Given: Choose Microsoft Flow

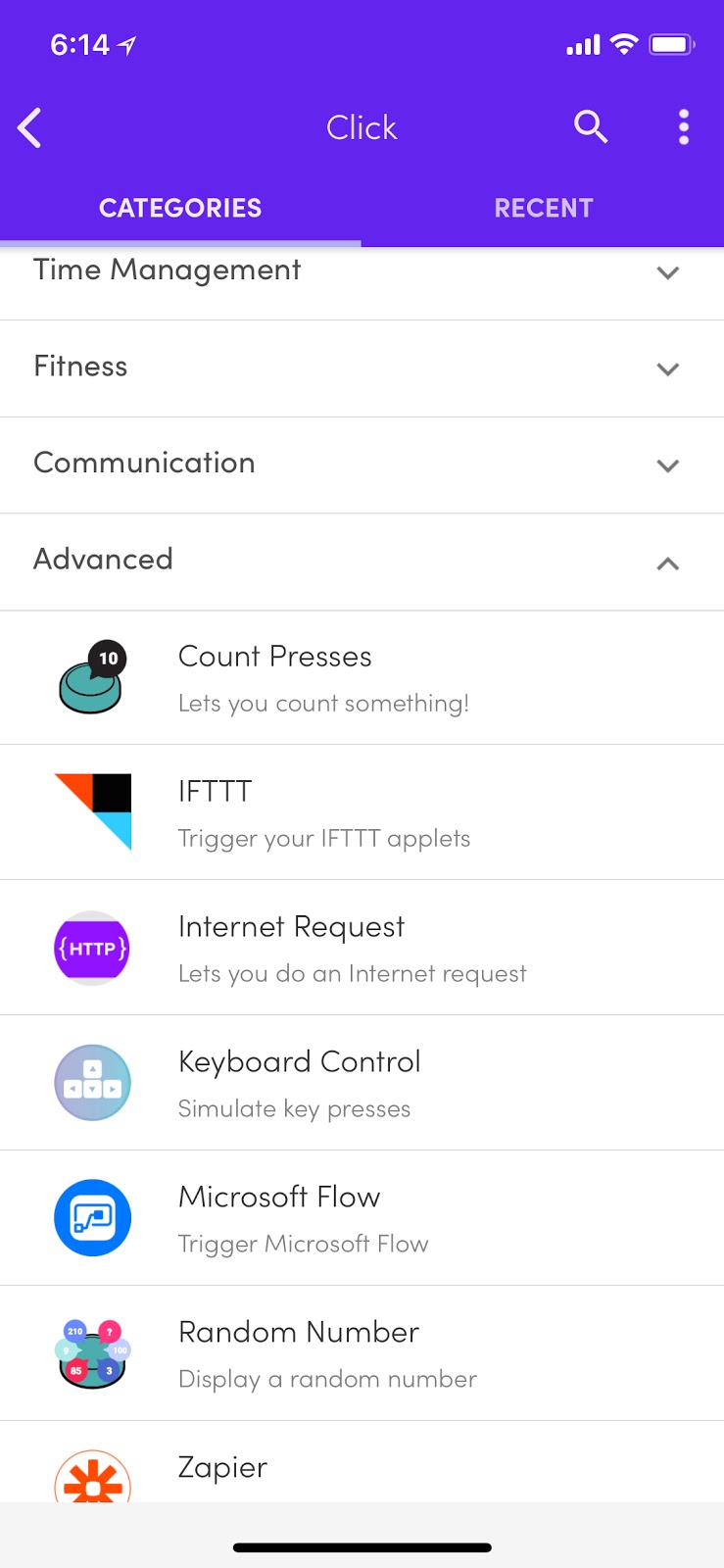Looking at the screenshot, I should coord(362,1218).
